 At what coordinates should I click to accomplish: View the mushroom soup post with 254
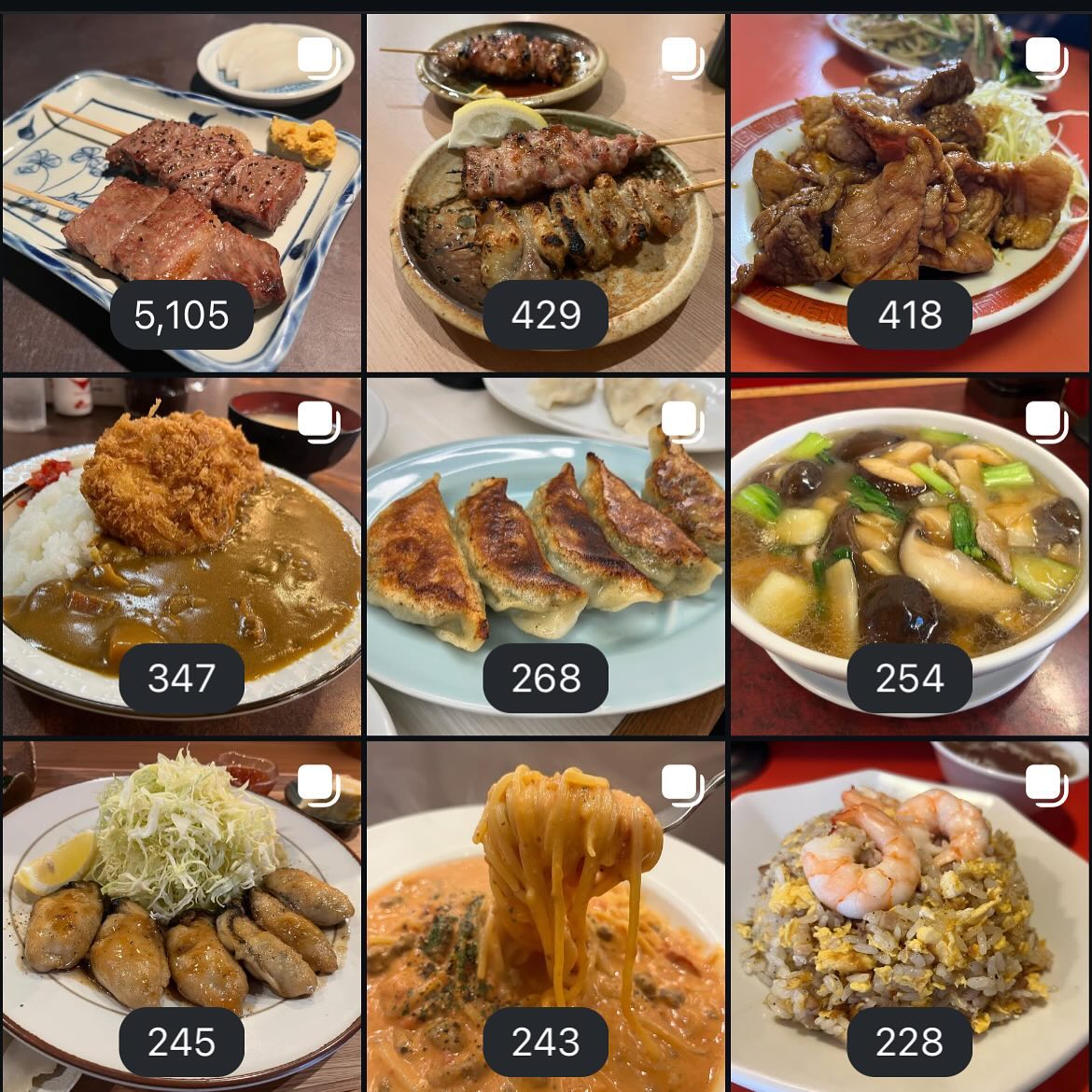[910, 556]
